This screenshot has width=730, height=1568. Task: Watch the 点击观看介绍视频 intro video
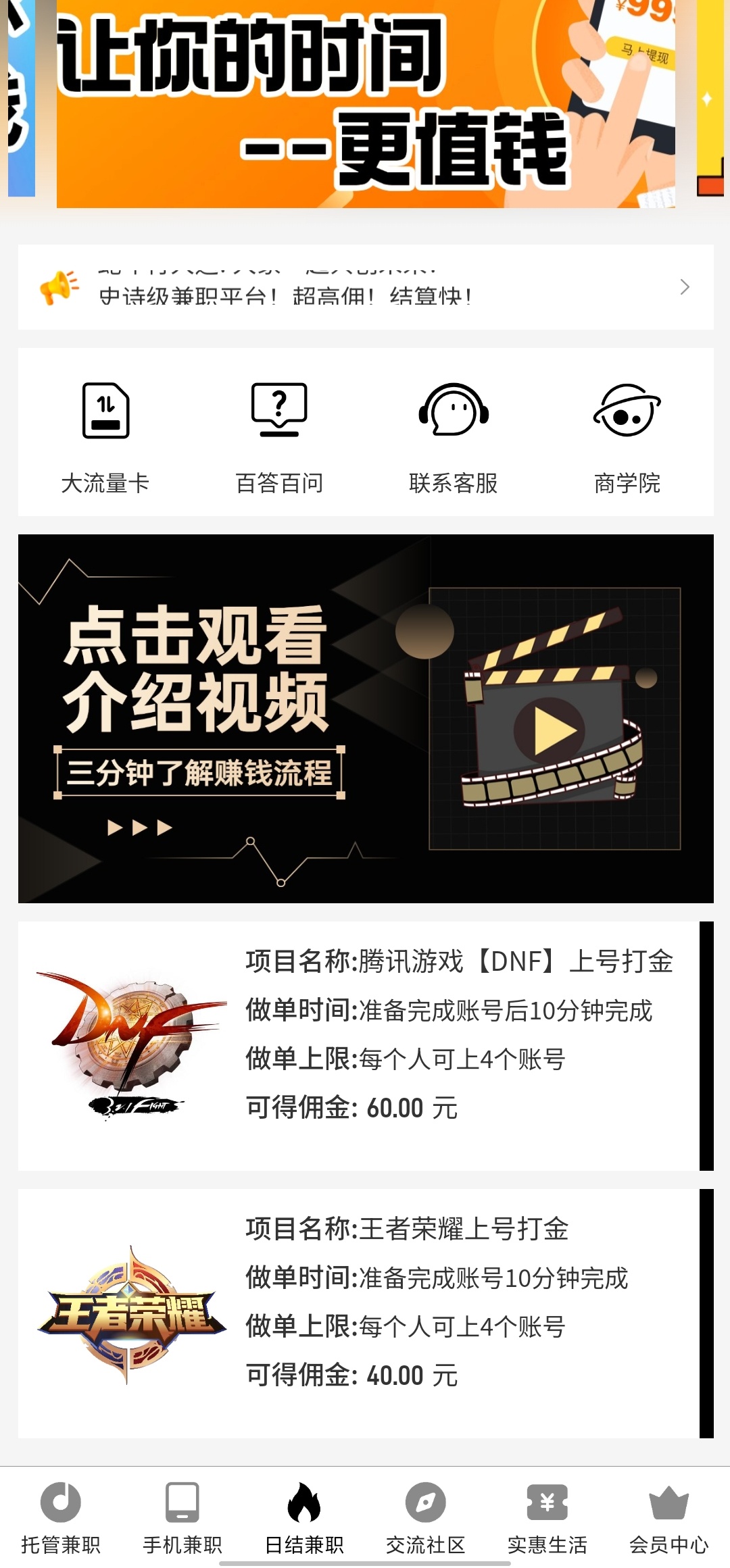coord(365,718)
